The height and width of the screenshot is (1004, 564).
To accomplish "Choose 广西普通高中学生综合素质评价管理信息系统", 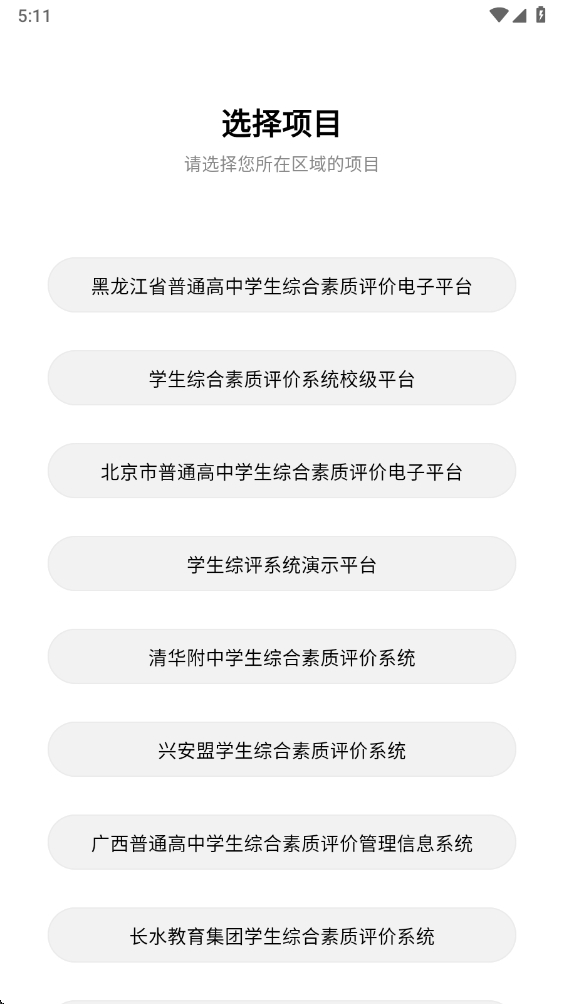I will pyautogui.click(x=282, y=842).
